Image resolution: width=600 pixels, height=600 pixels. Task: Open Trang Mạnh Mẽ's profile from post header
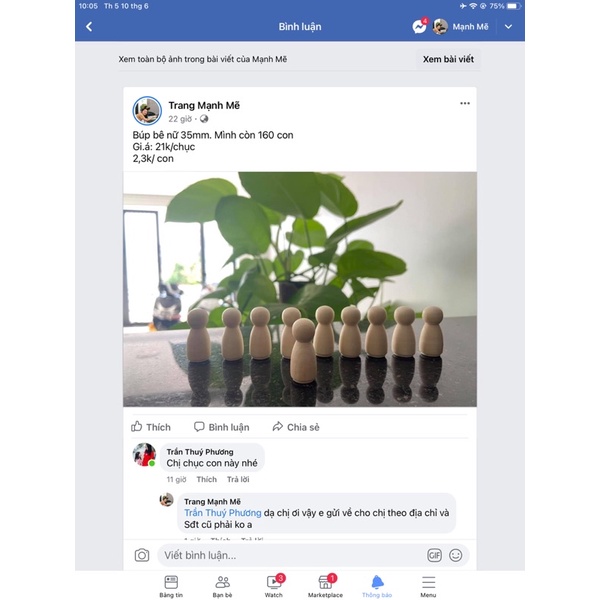coord(204,105)
